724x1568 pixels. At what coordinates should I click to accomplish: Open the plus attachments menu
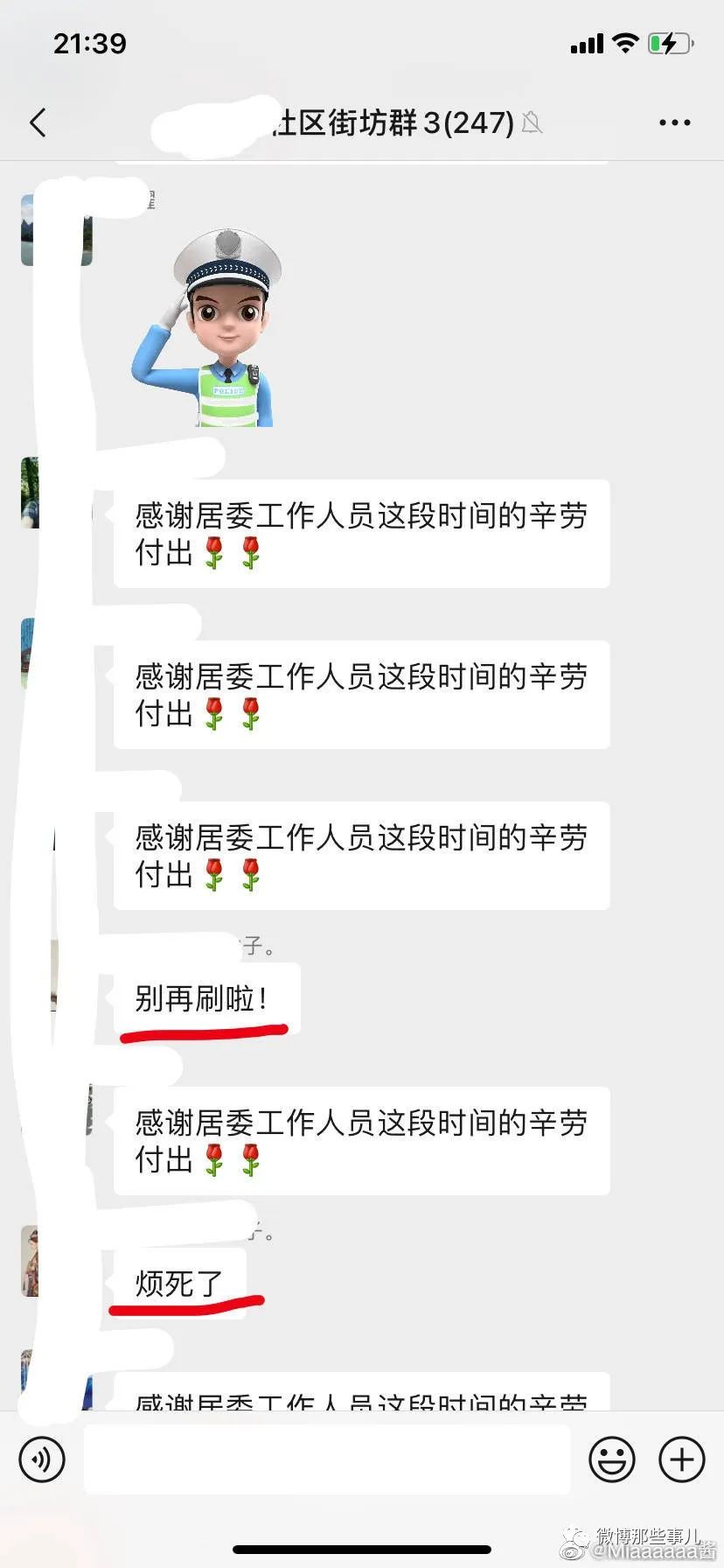tap(681, 1459)
